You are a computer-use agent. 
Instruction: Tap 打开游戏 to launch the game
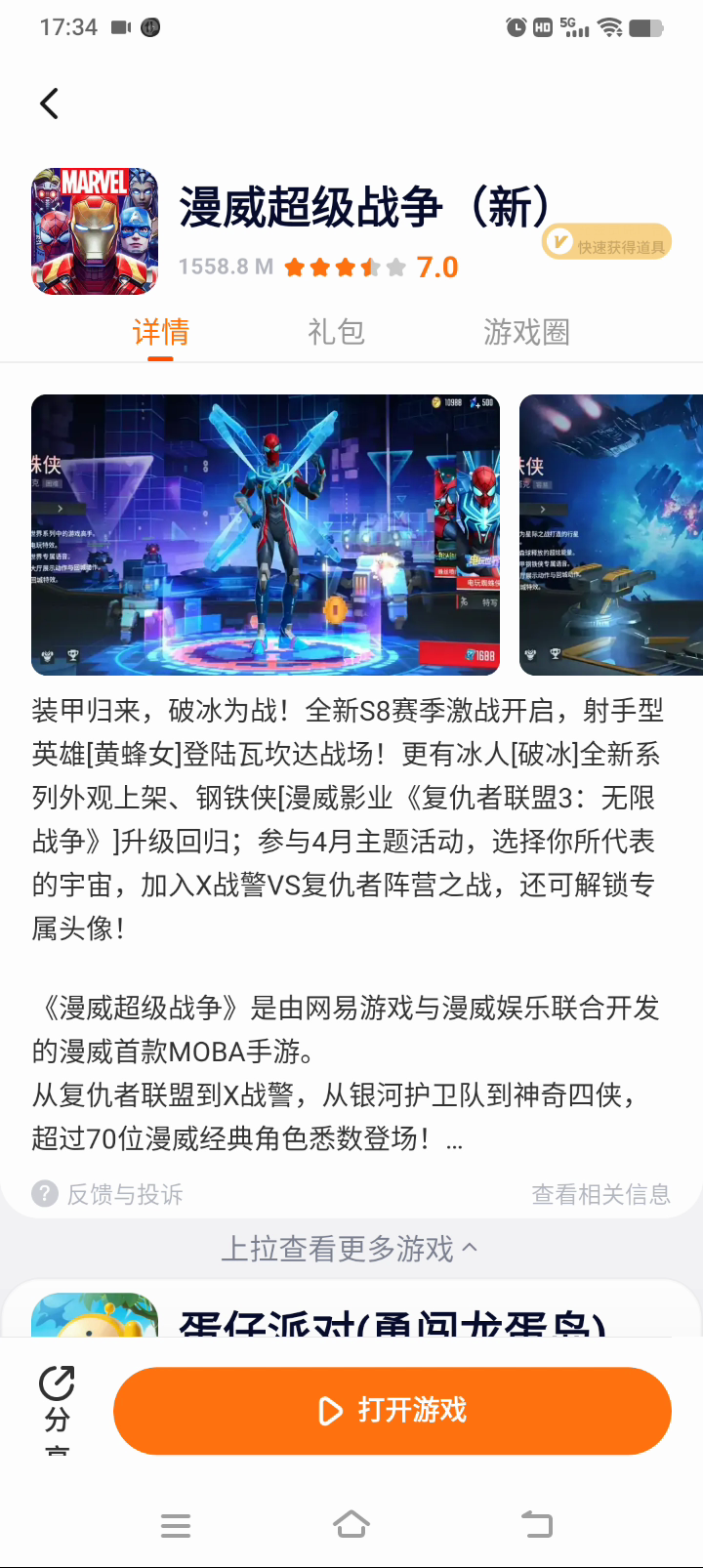coord(393,1411)
